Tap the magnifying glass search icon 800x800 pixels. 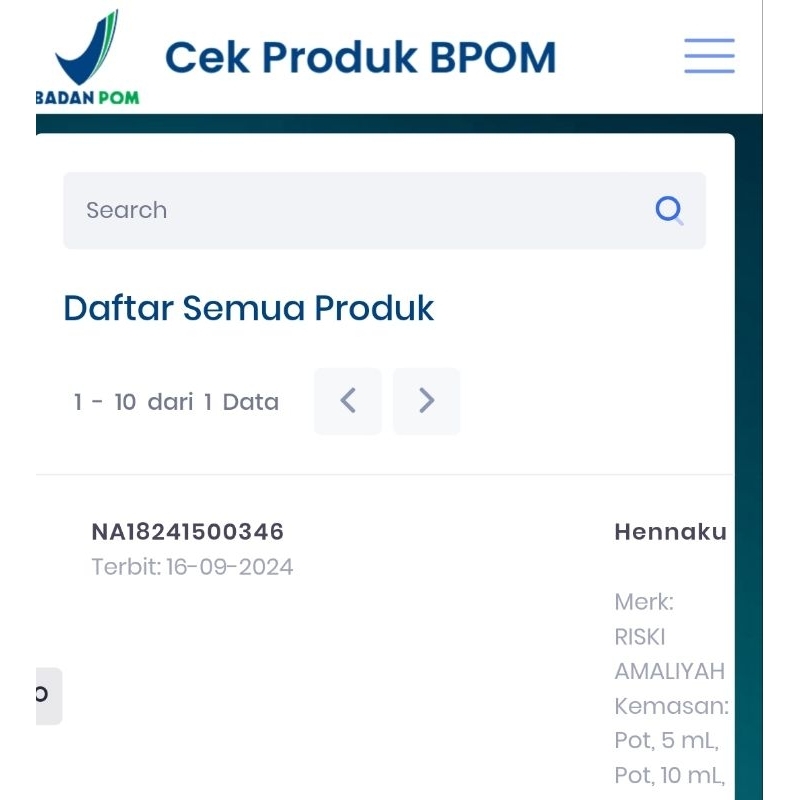pyautogui.click(x=669, y=210)
